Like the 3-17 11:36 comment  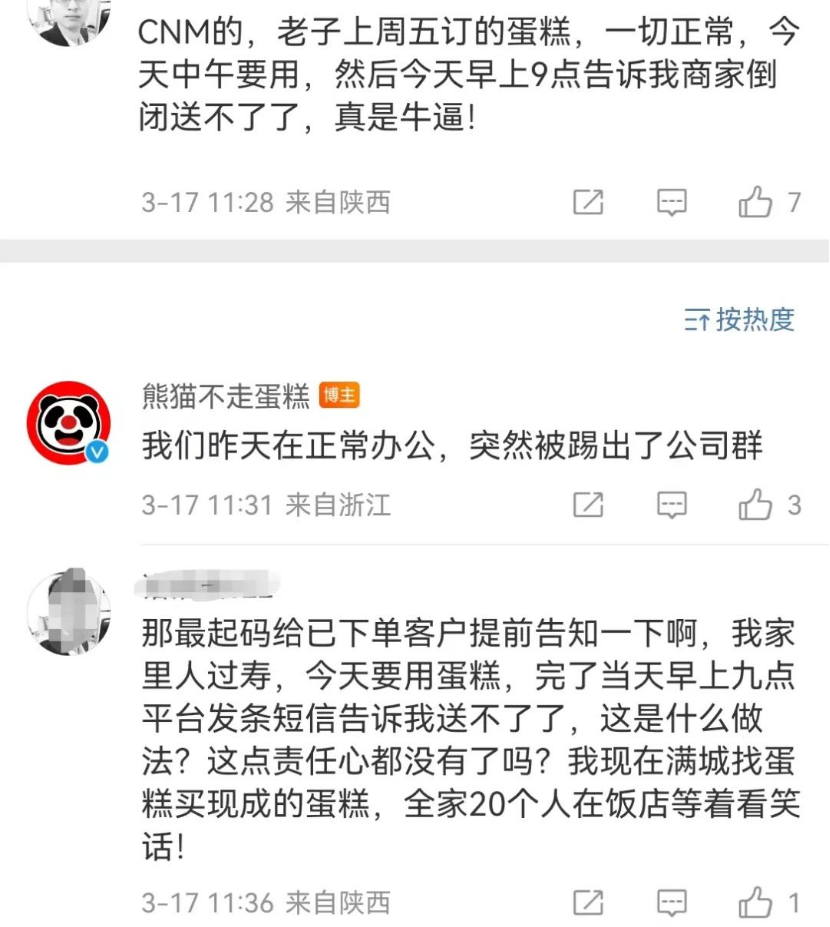756,903
